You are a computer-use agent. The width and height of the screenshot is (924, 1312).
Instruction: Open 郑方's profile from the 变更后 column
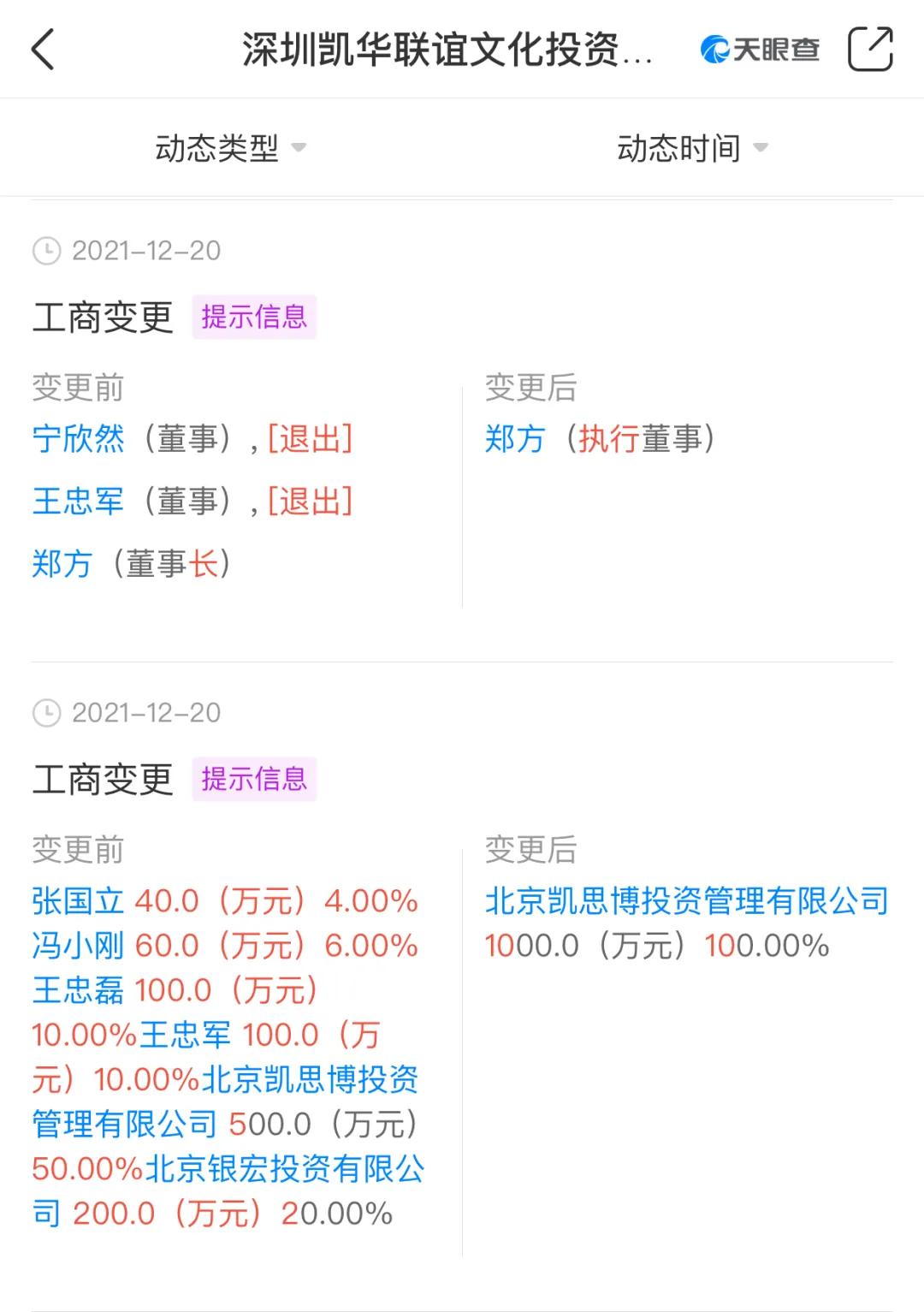(515, 440)
